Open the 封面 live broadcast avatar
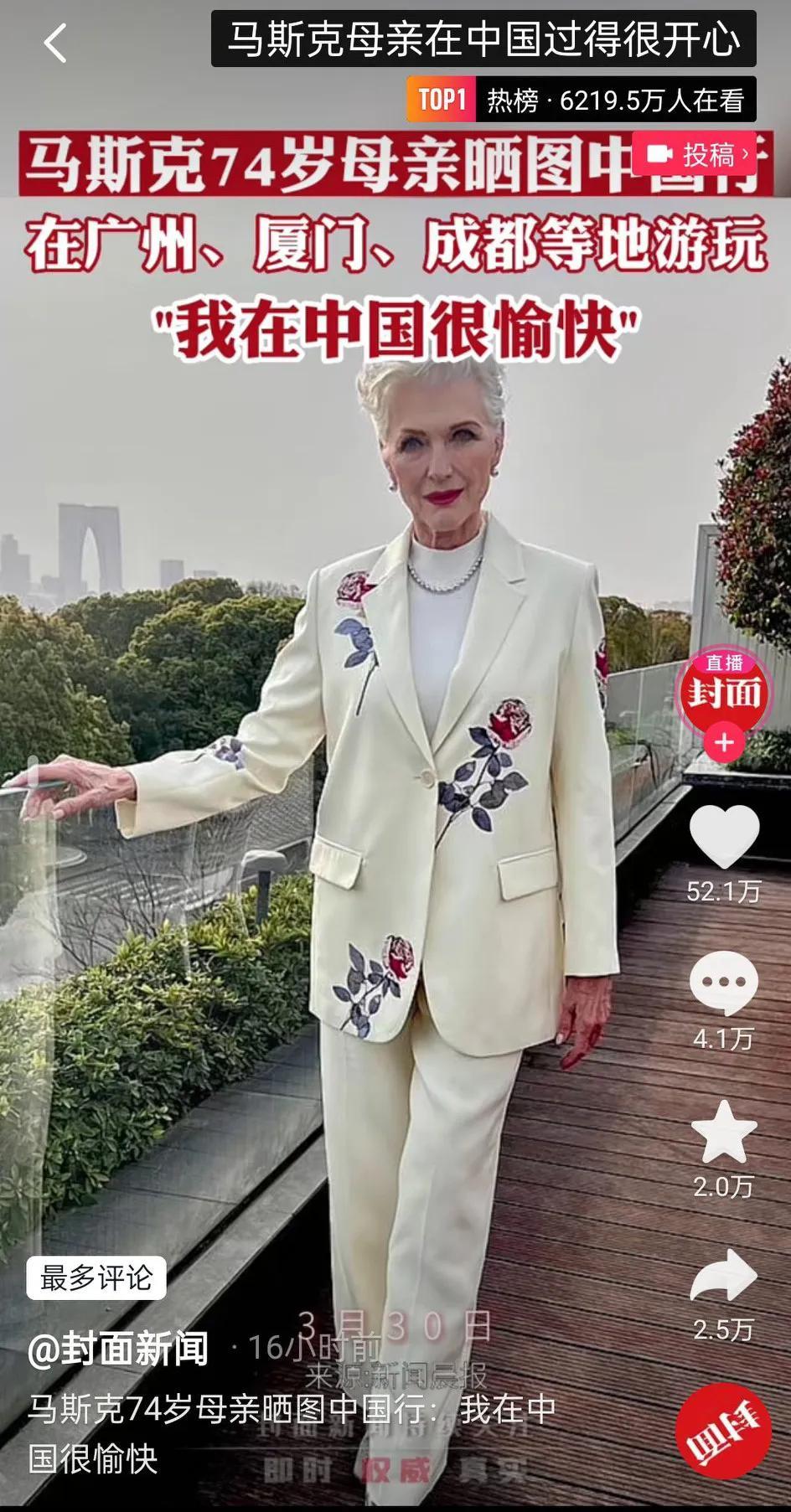 coord(724,692)
